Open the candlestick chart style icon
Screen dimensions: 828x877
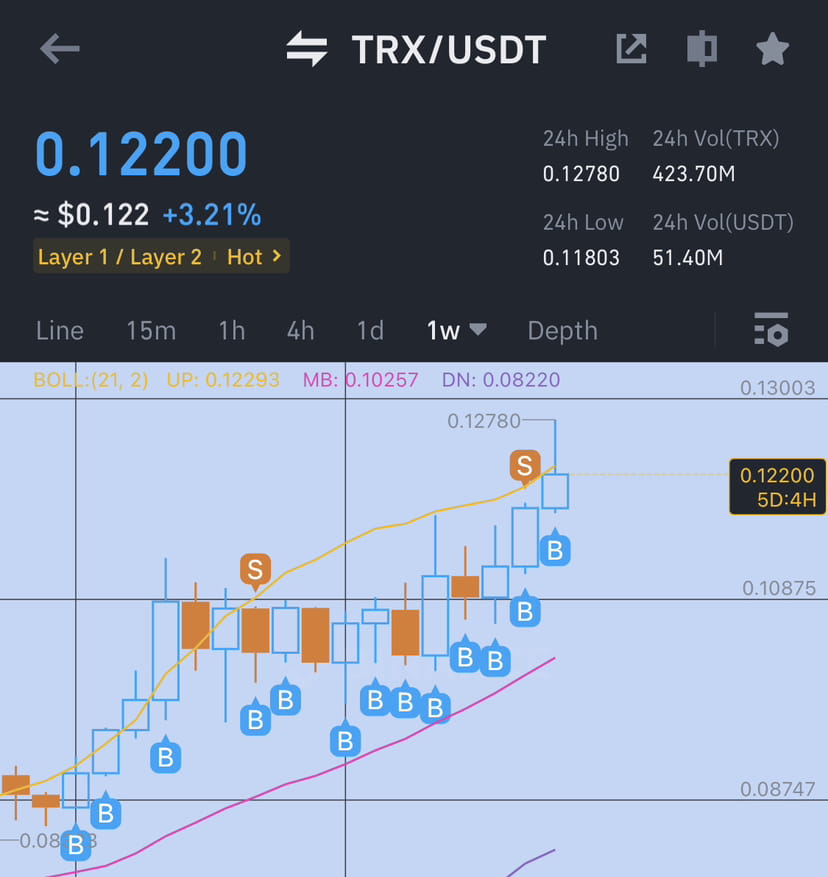pos(701,48)
